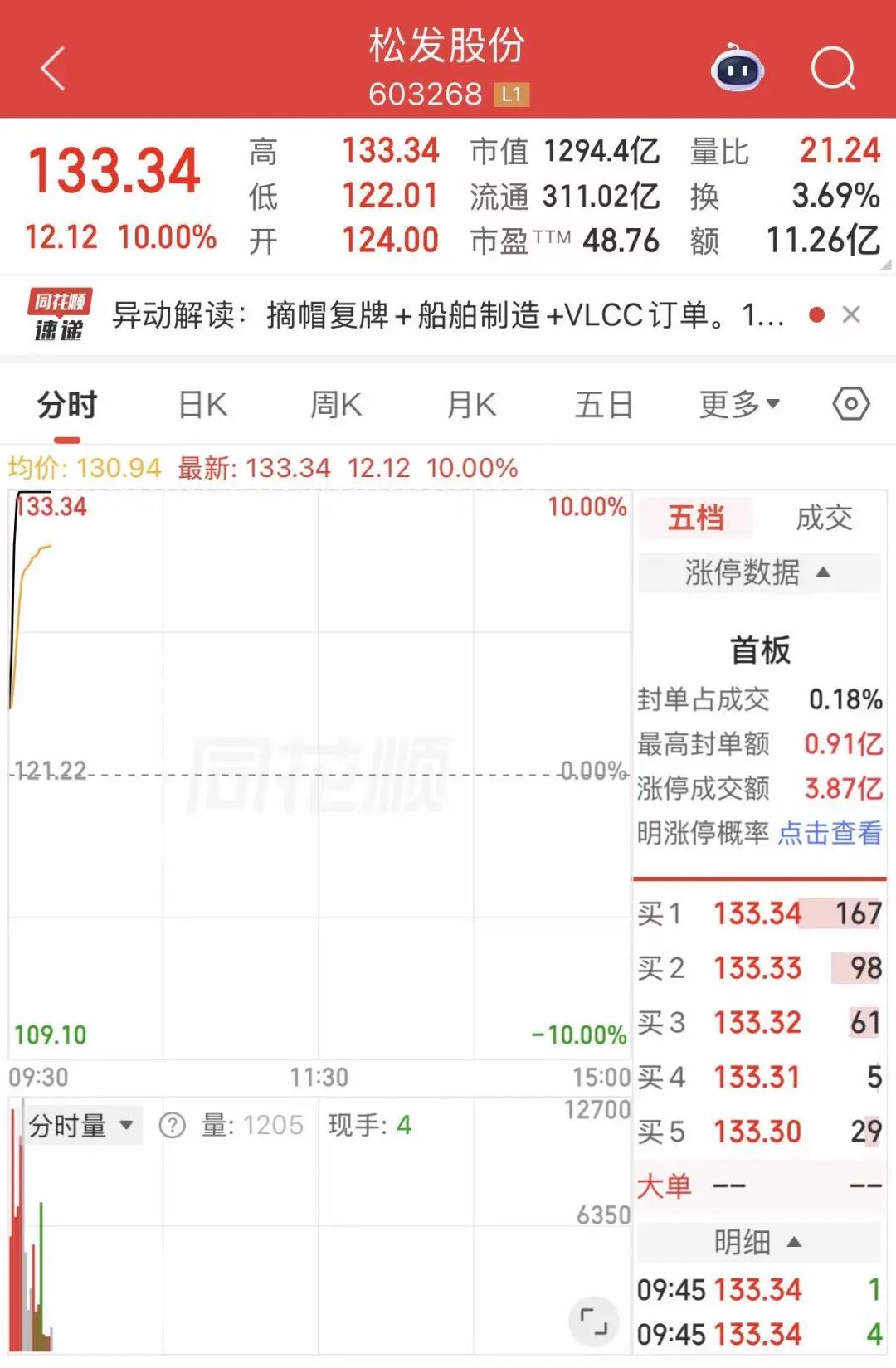
Task: Tap the 点击查看 link for 明涨停概率
Action: point(830,833)
